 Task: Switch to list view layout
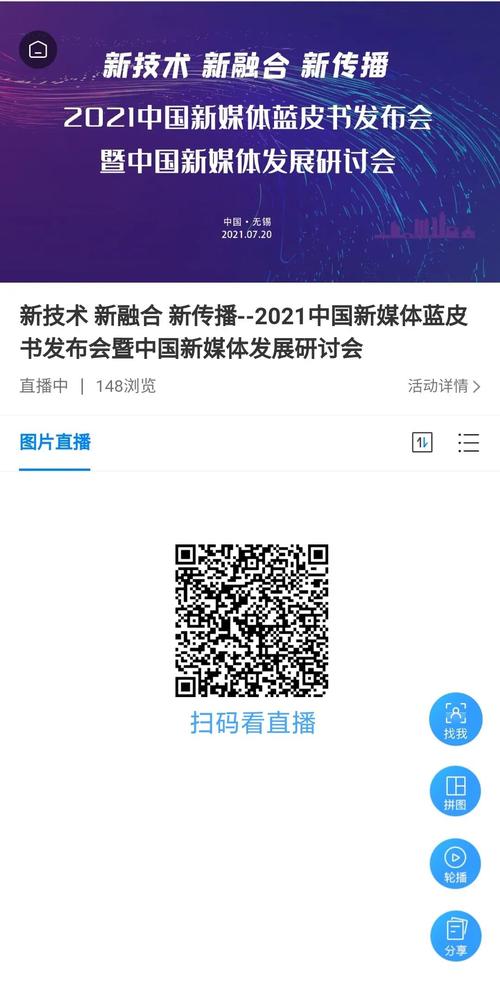tap(468, 442)
